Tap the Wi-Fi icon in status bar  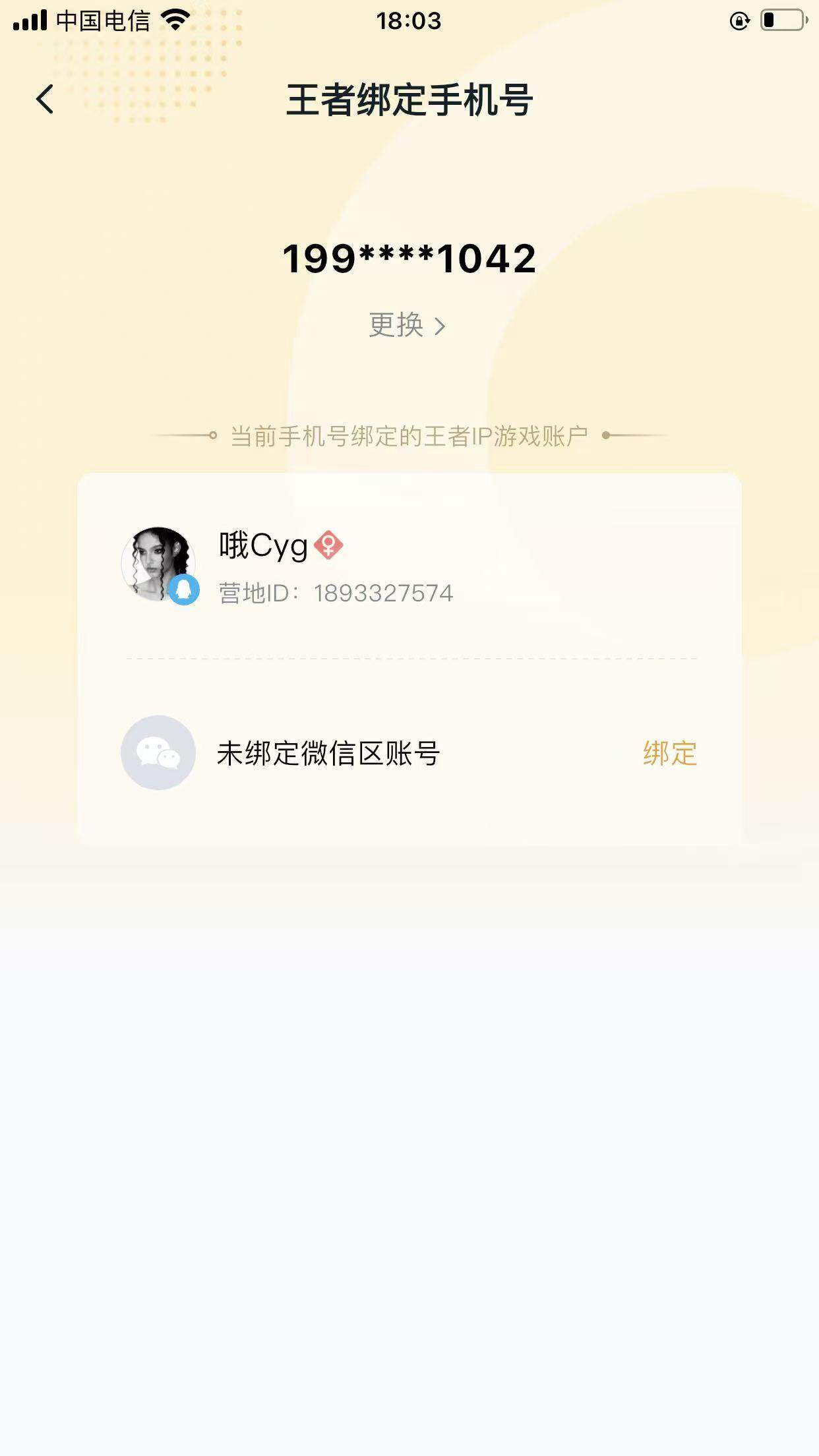174,19
